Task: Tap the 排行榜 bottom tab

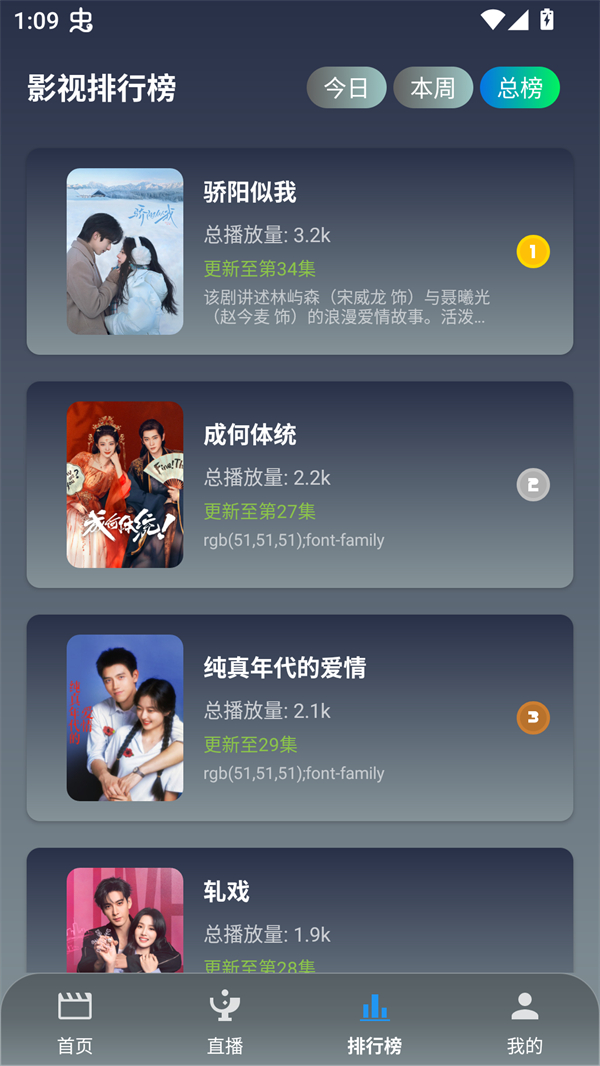Action: (375, 1022)
